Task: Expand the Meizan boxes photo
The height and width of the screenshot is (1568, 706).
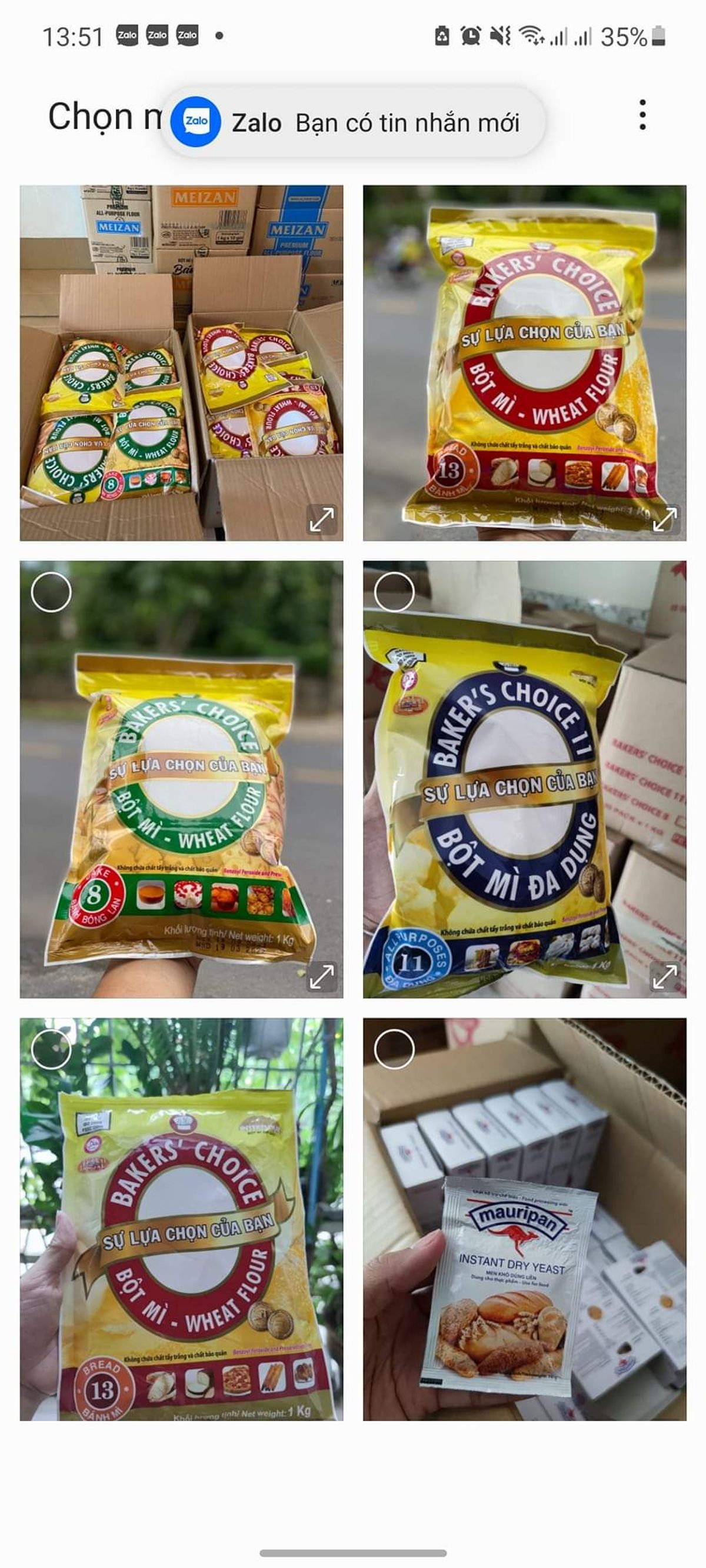Action: tap(321, 519)
